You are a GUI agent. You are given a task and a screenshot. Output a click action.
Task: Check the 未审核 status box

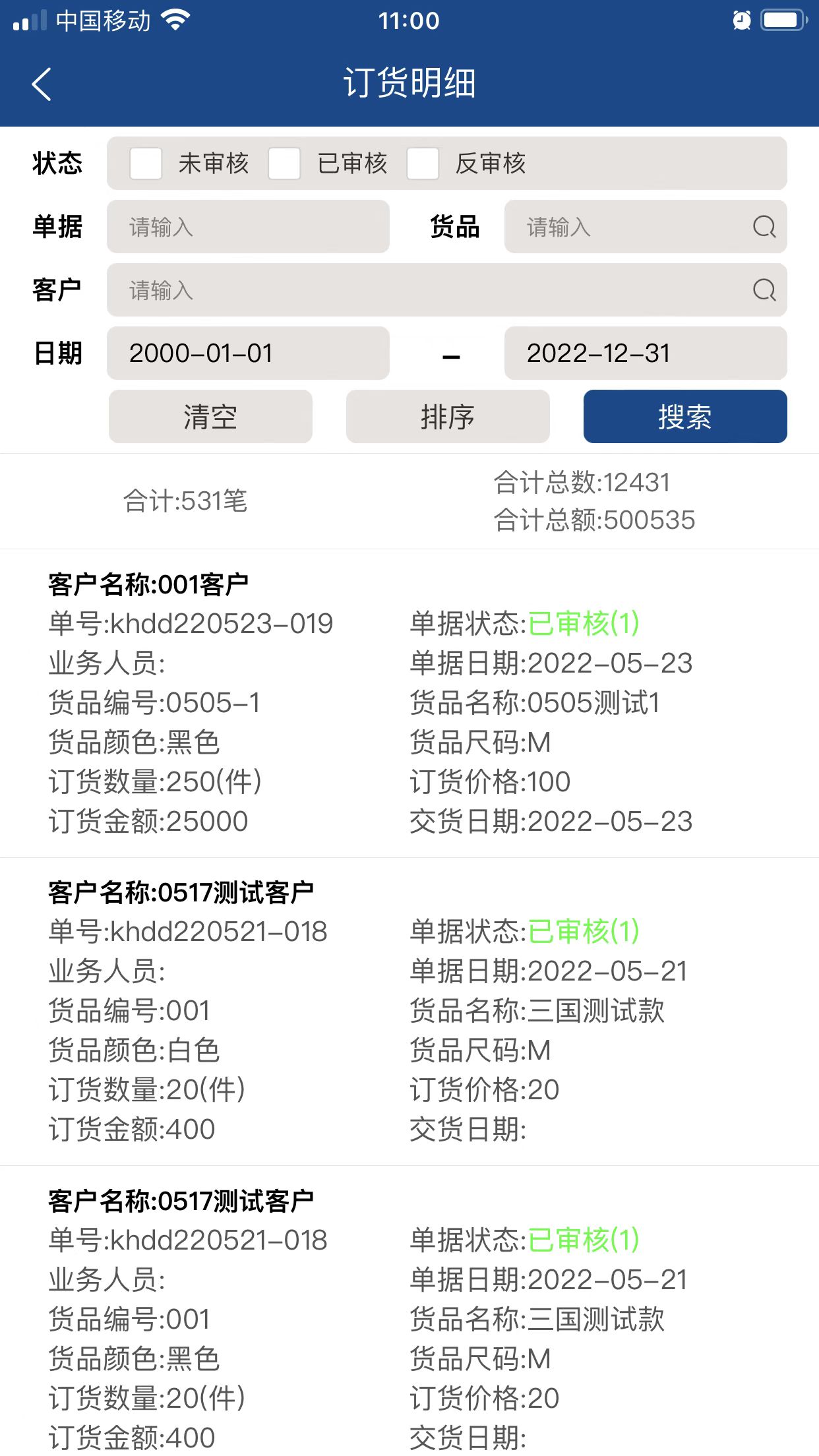pyautogui.click(x=146, y=164)
